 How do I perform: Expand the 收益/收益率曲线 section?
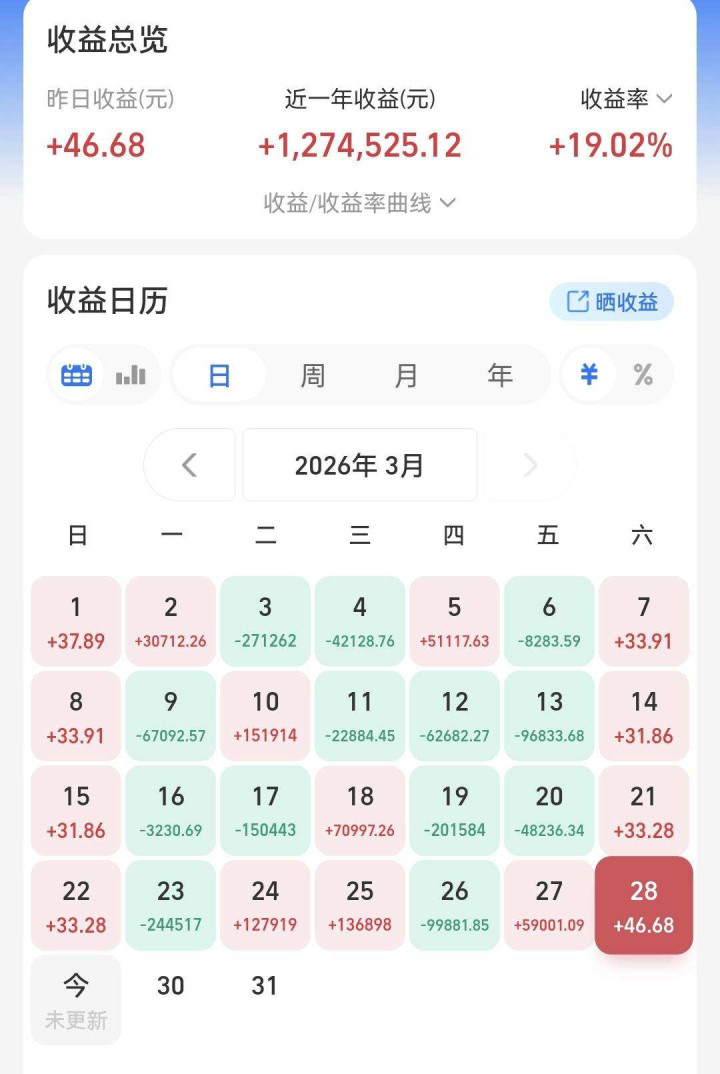360,203
